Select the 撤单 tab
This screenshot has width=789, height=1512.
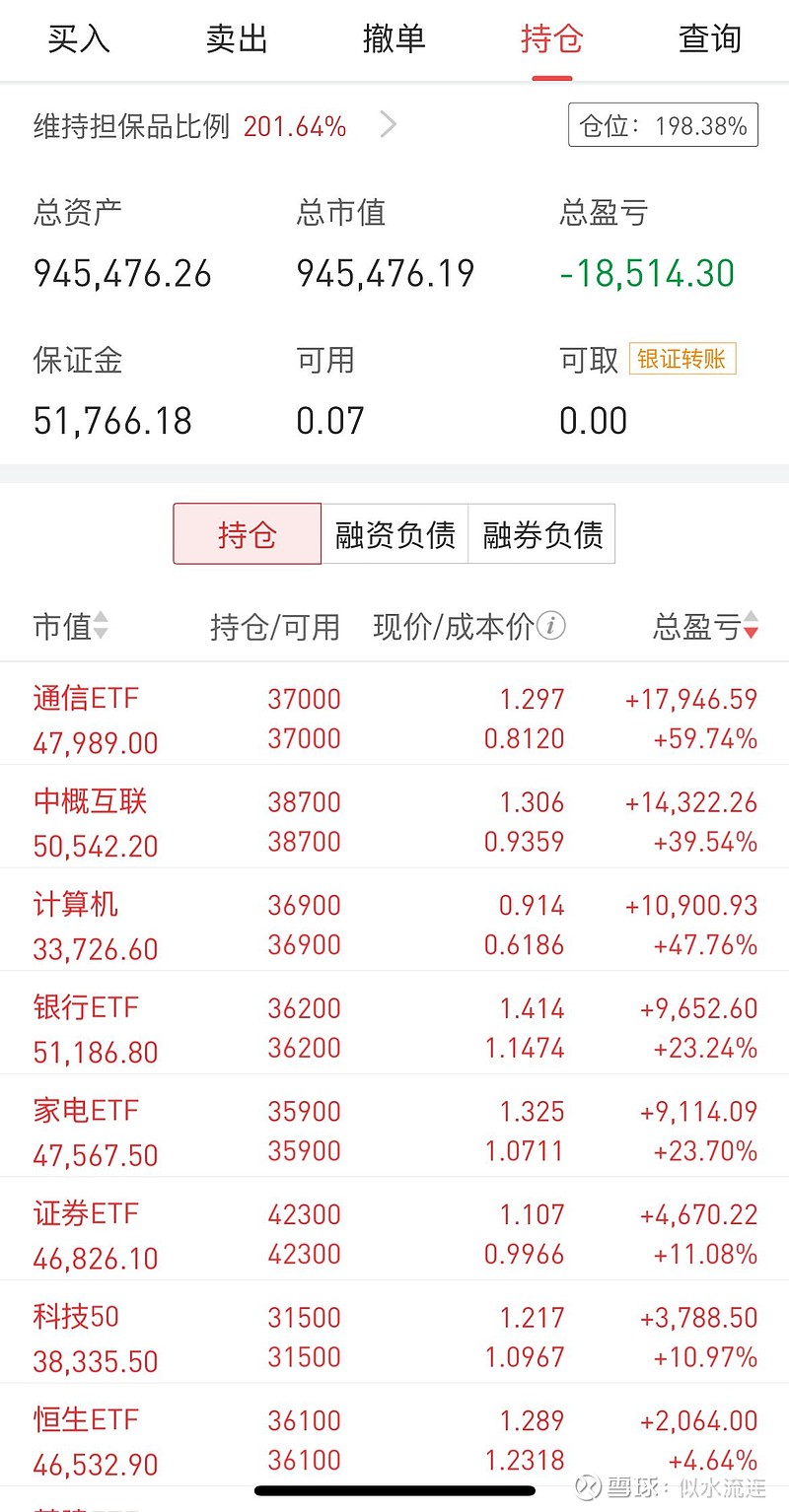pyautogui.click(x=394, y=39)
